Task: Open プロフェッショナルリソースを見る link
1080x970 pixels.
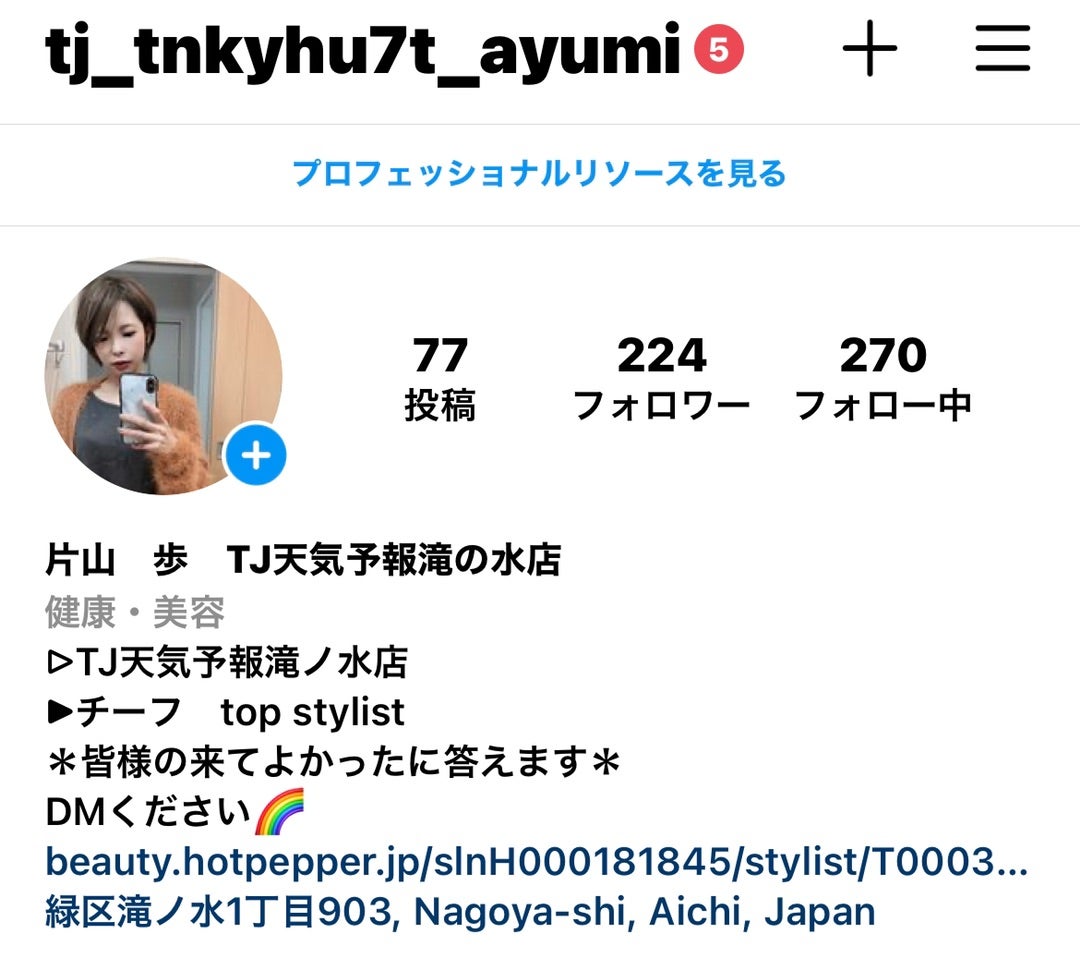Action: pyautogui.click(x=539, y=174)
